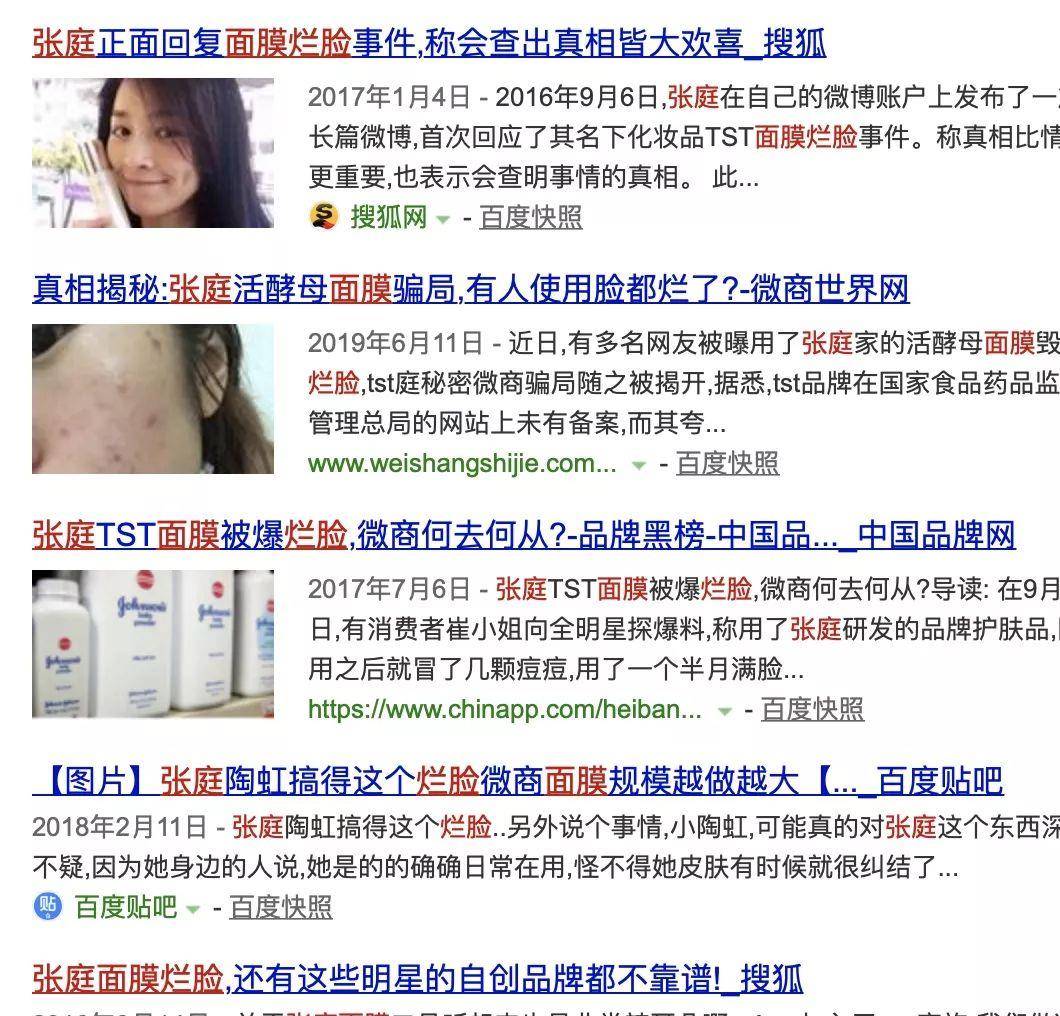1060x1016 pixels.
Task: Visit the green 搜狐网 source link
Action: pyautogui.click(x=388, y=217)
